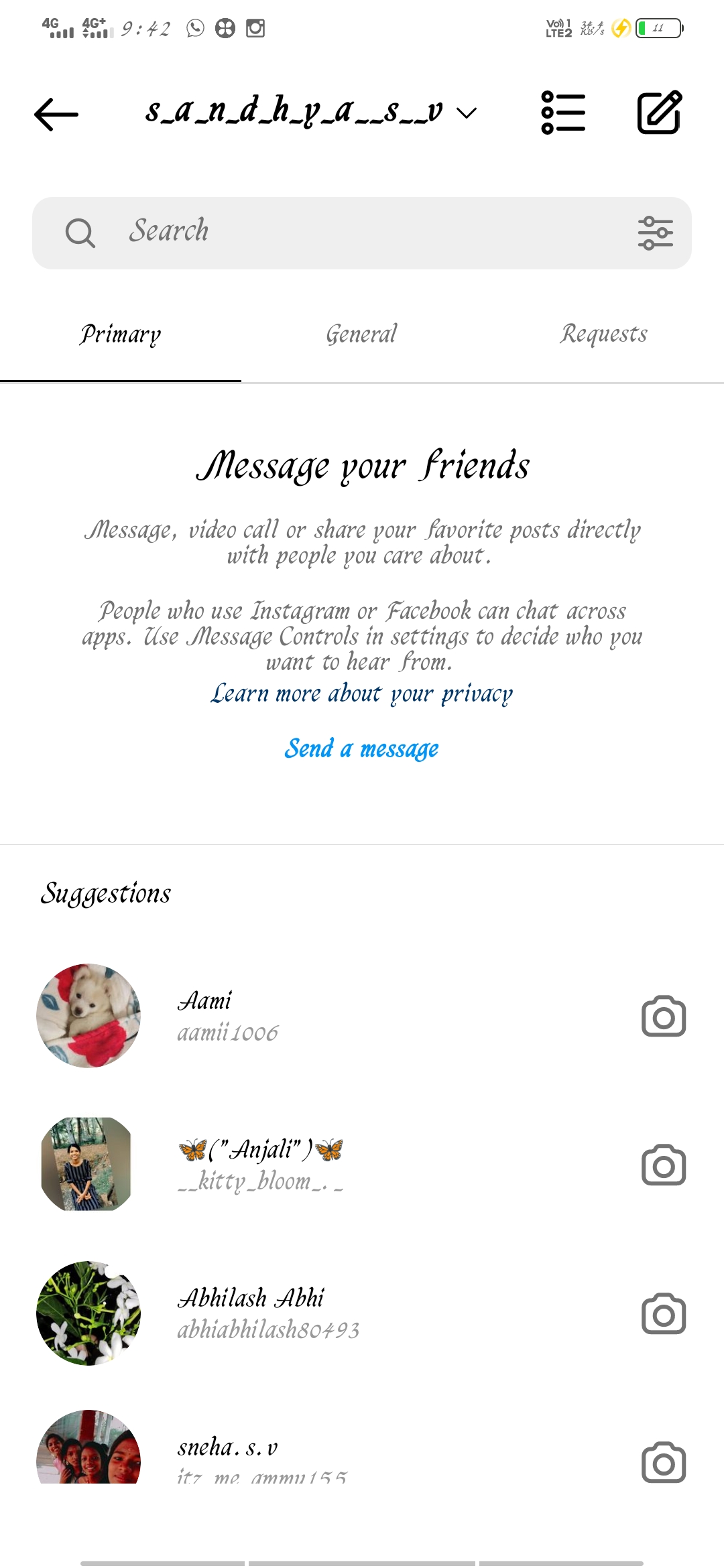The image size is (724, 1568).
Task: Select the Primary tab
Action: (121, 334)
